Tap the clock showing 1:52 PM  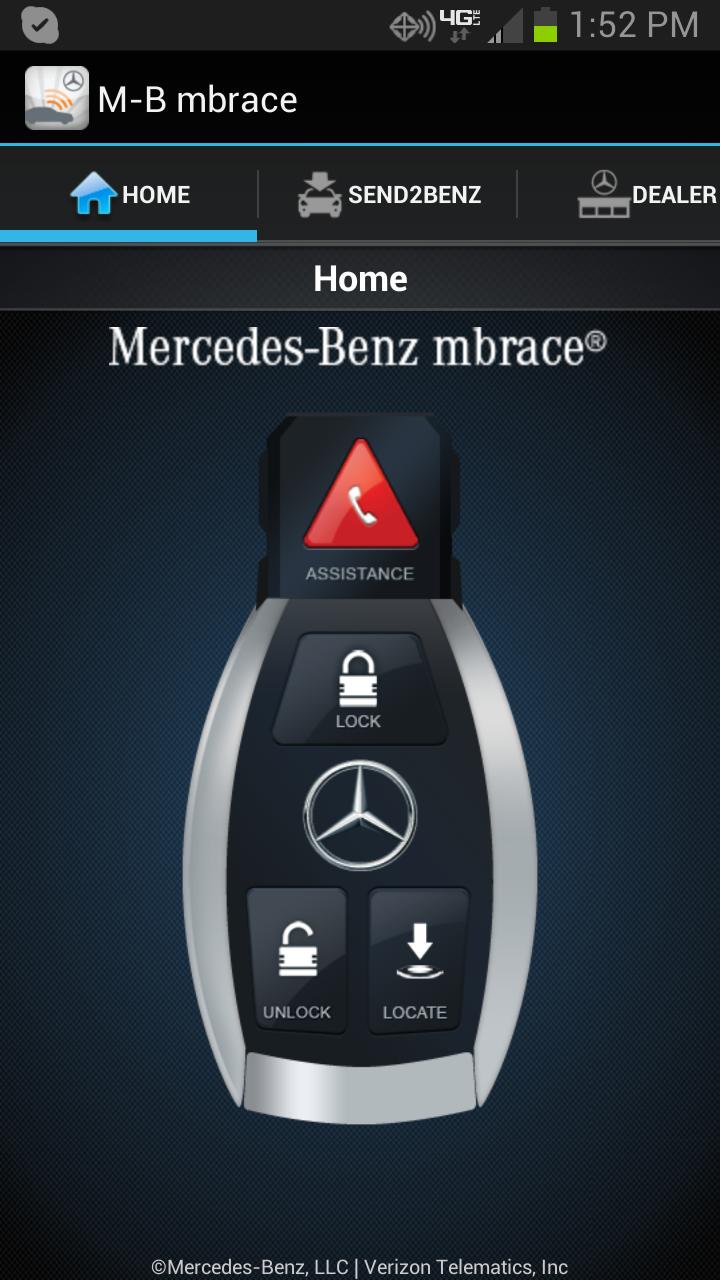click(635, 25)
